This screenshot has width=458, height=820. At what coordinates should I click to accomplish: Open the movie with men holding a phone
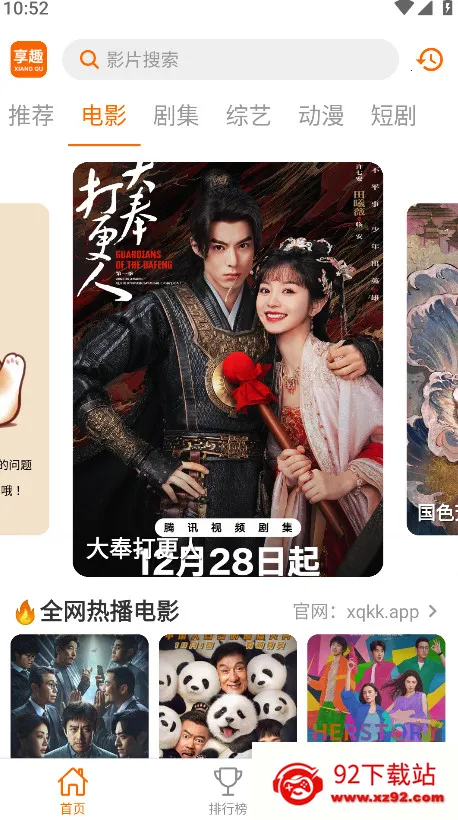[x=79, y=696]
